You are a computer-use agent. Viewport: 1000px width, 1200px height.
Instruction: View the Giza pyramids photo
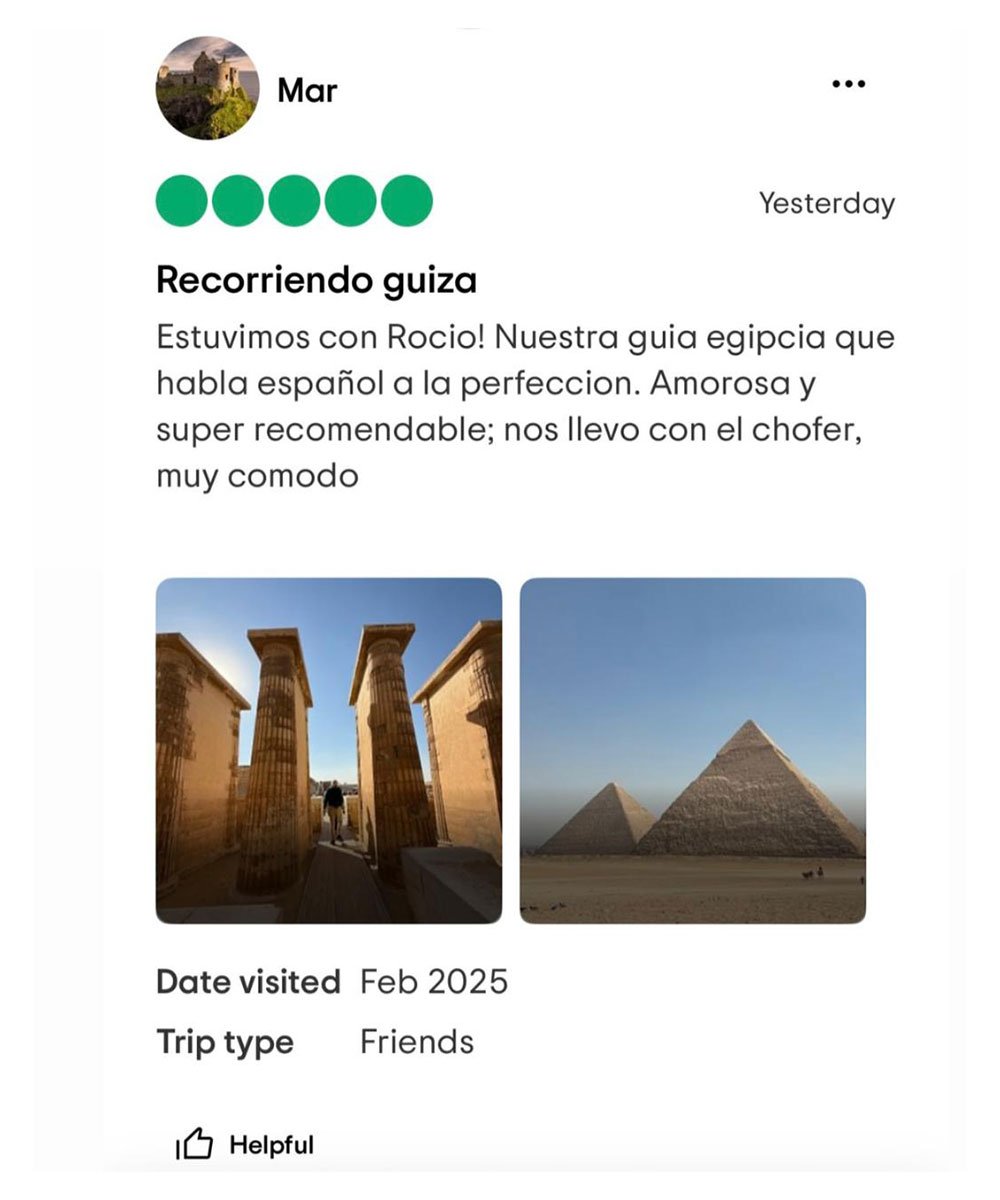click(x=692, y=750)
